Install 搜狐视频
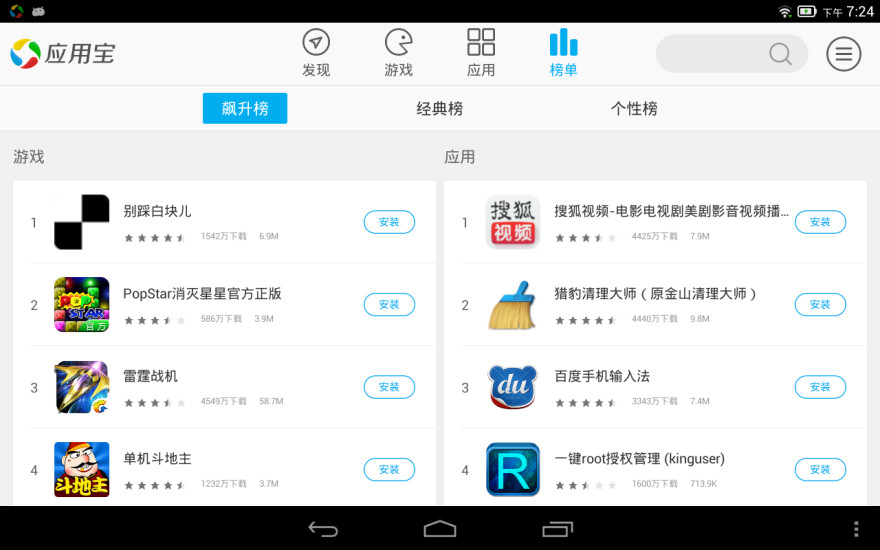Viewport: 880px width, 550px height. pos(820,222)
